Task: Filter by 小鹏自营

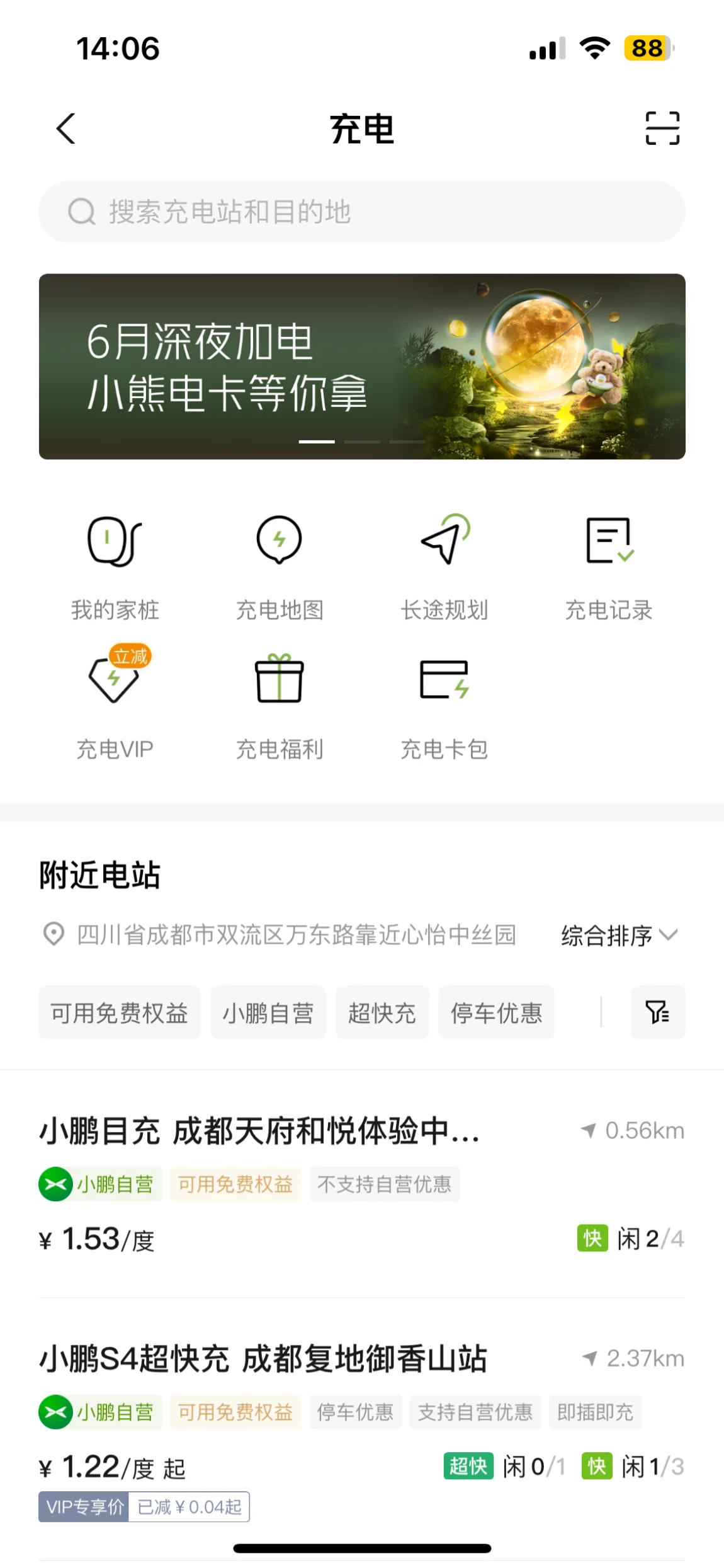Action: coord(268,1013)
